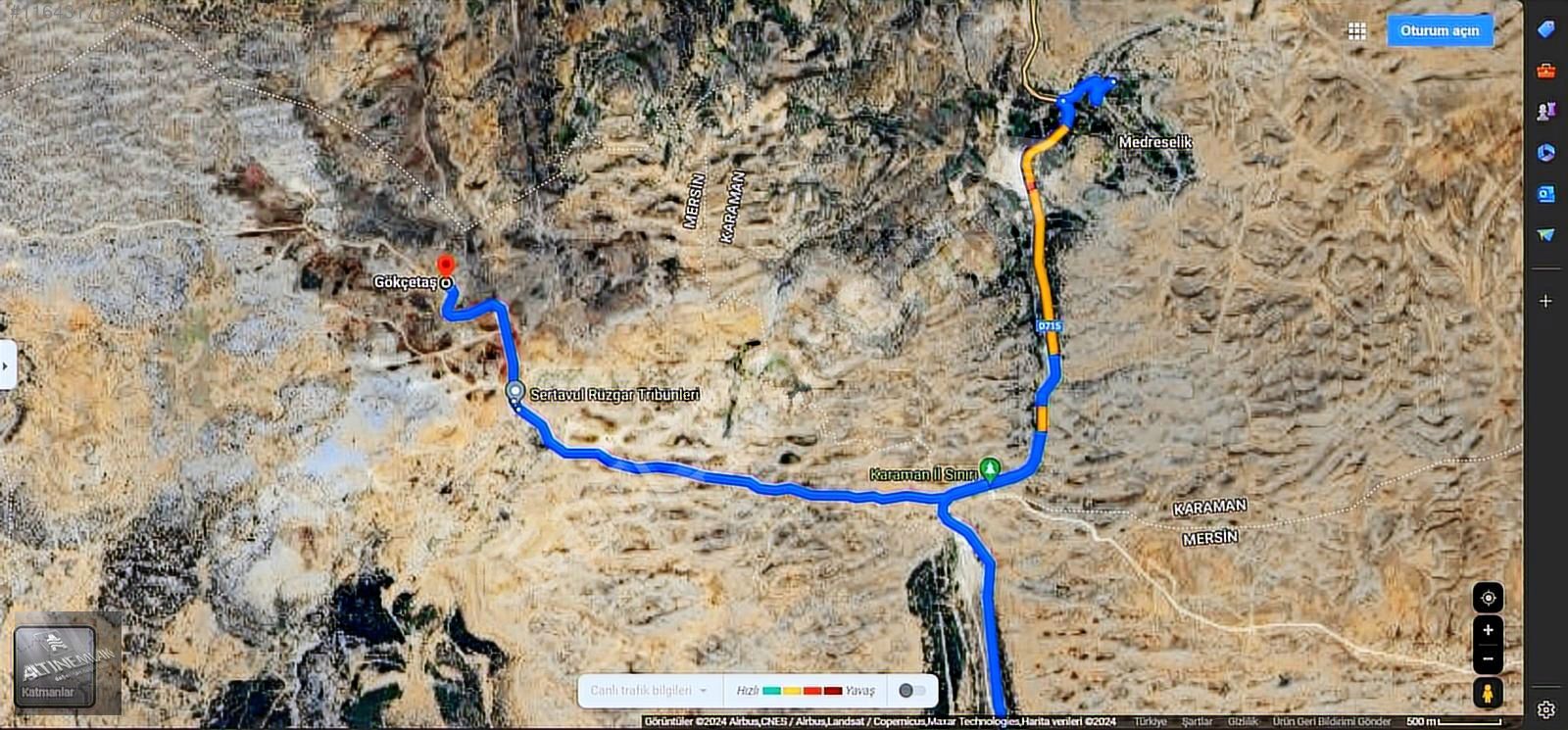Expand the collapsed side panel
Image resolution: width=1568 pixels, height=730 pixels.
pos(8,365)
